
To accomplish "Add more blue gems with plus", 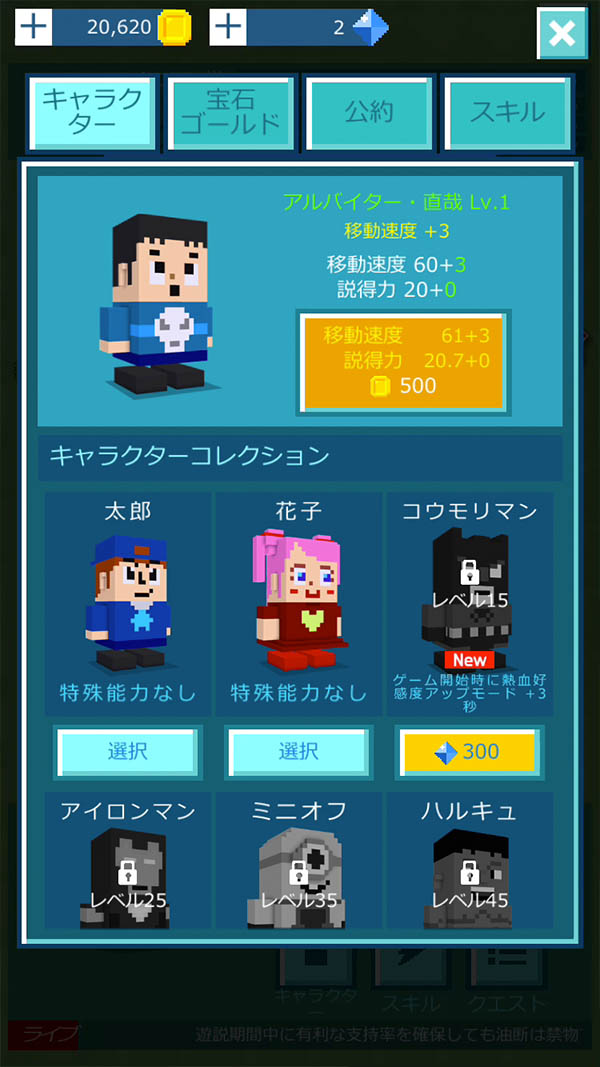I will (228, 28).
